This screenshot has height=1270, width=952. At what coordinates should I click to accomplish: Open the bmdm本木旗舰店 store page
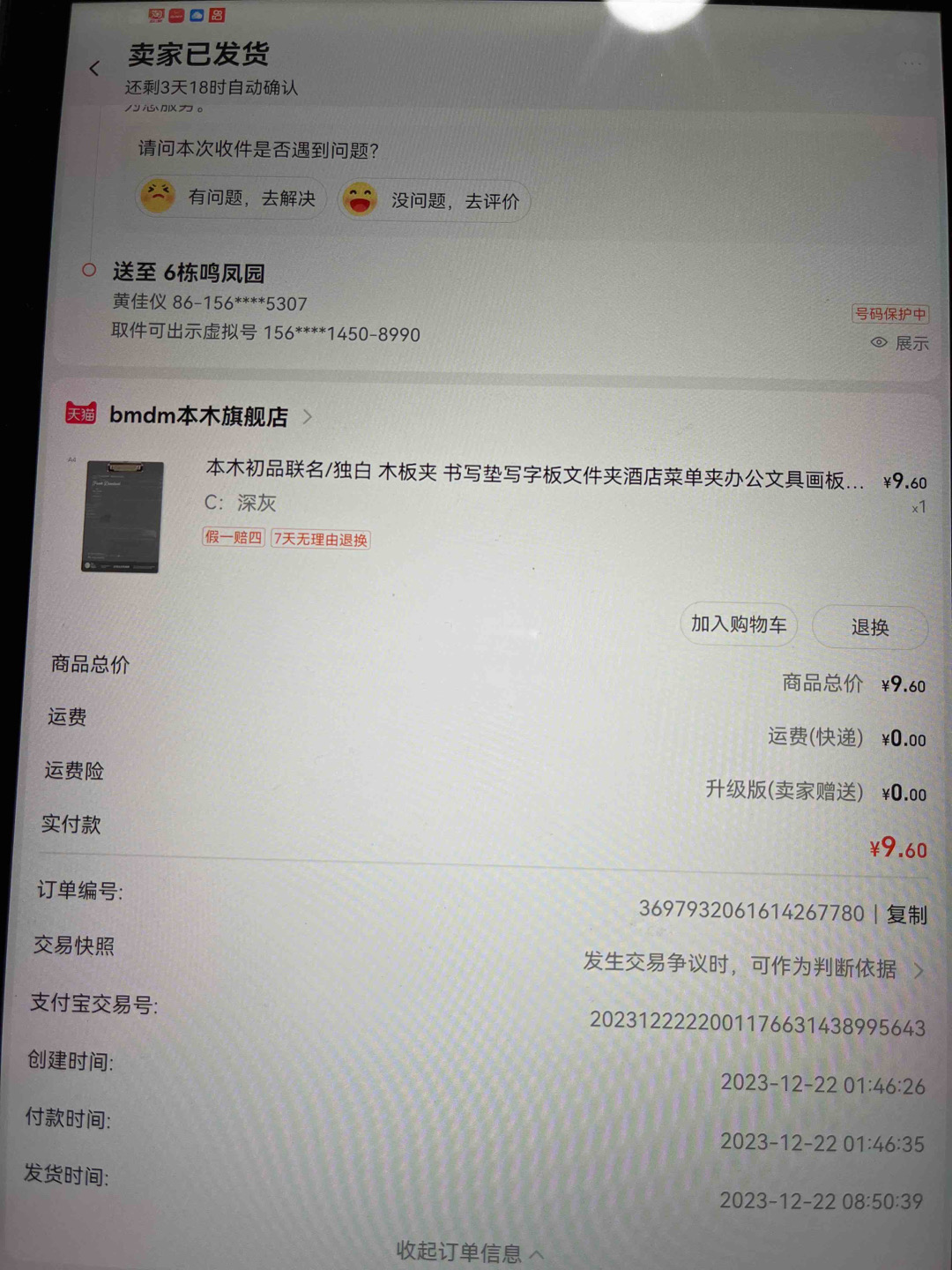click(198, 415)
